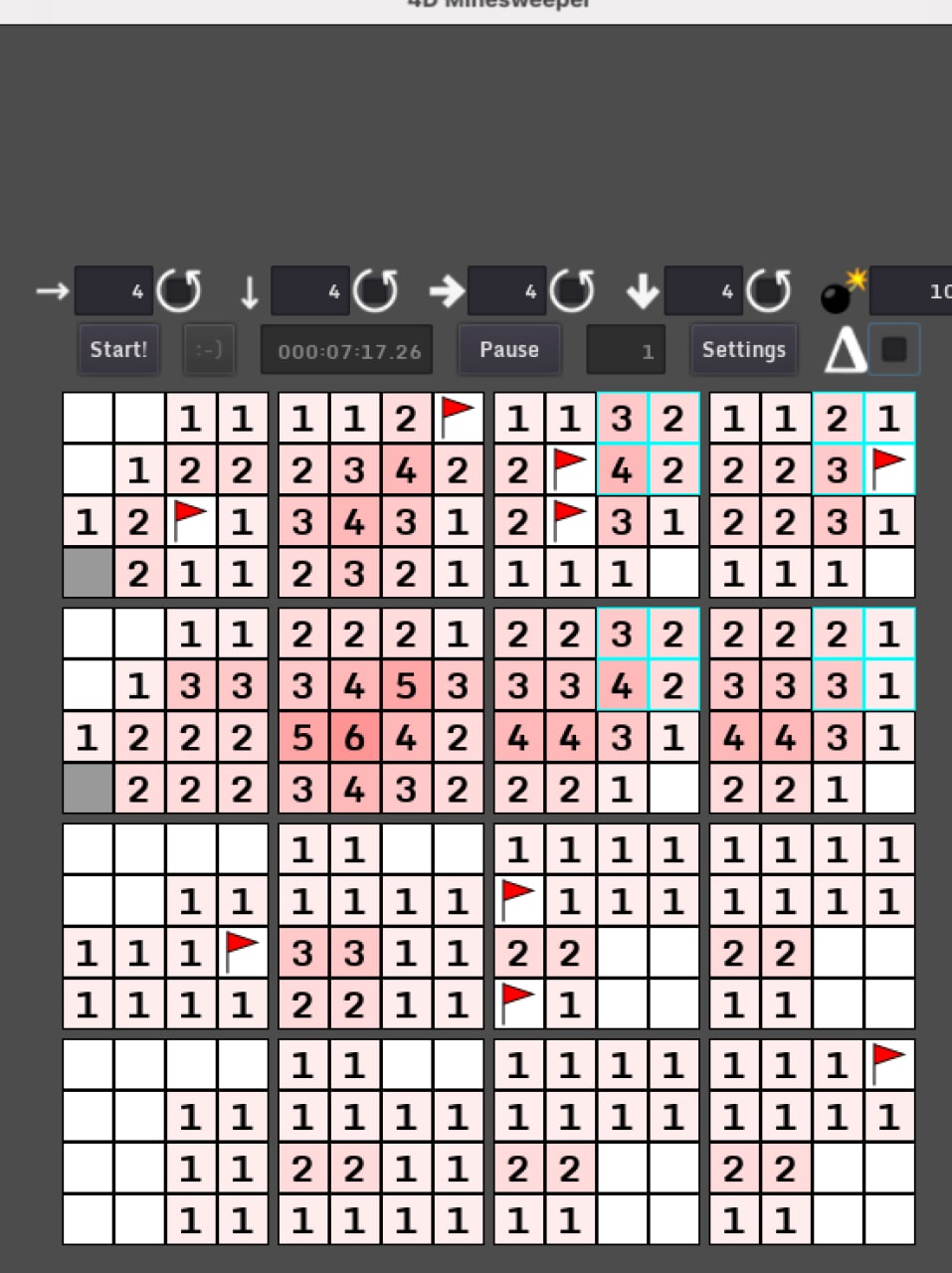
Task: Tap the red 6 cell
Action: click(x=354, y=738)
